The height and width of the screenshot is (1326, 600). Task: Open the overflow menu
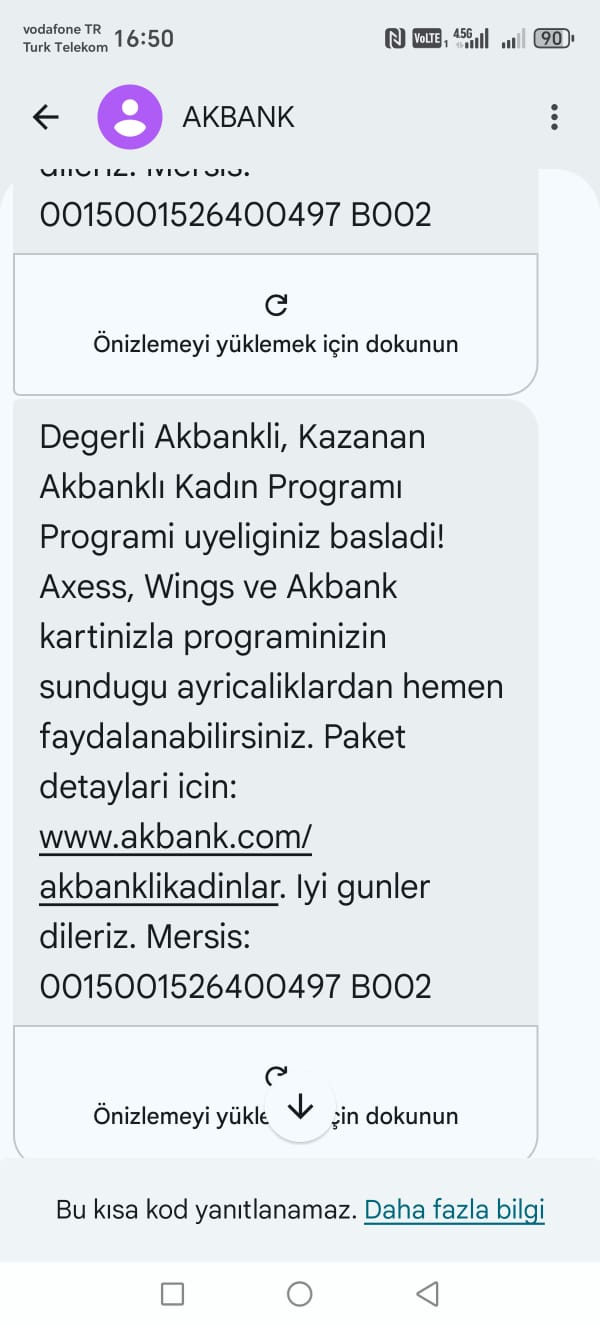click(554, 117)
